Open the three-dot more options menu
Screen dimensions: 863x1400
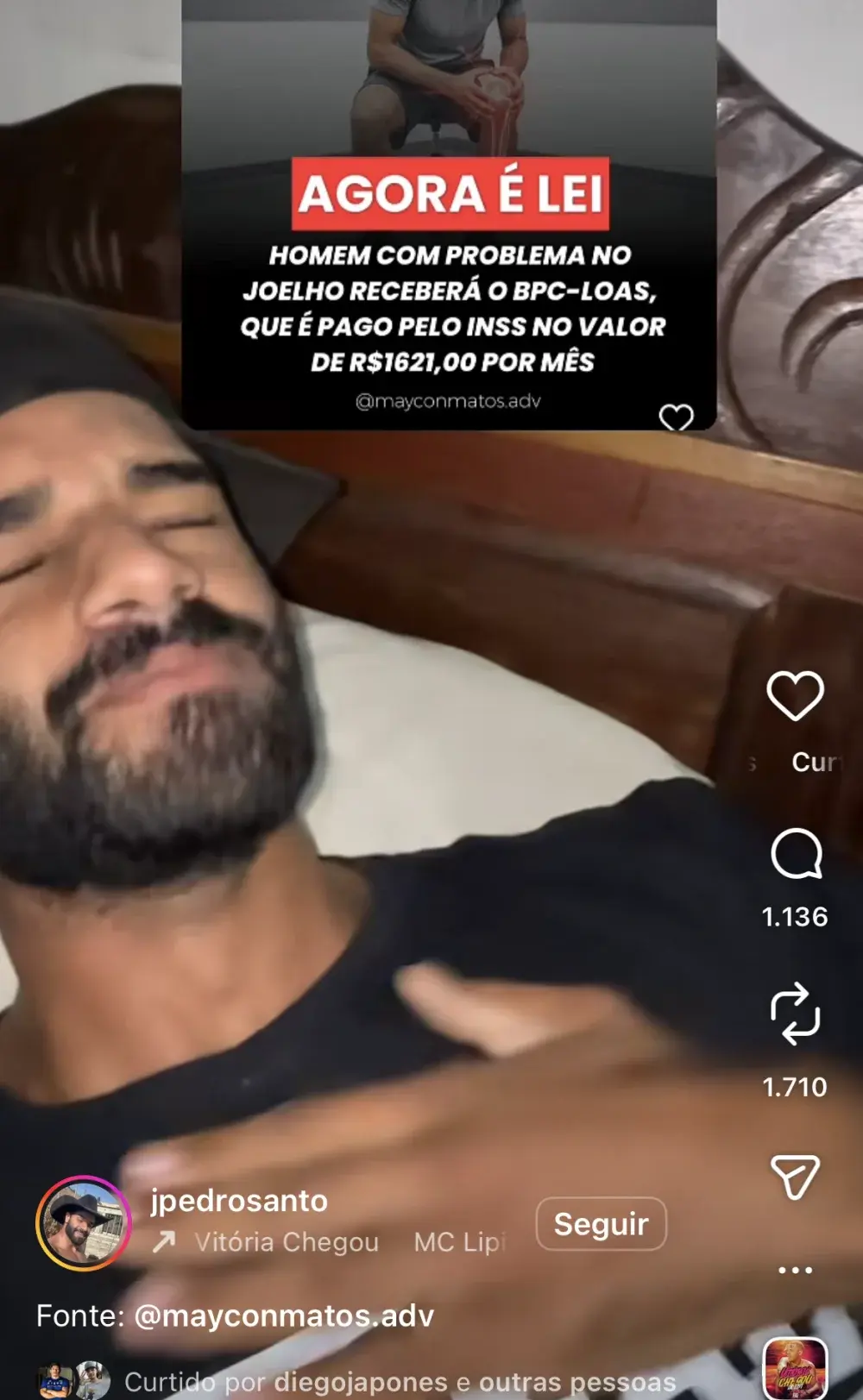pos(795,1270)
